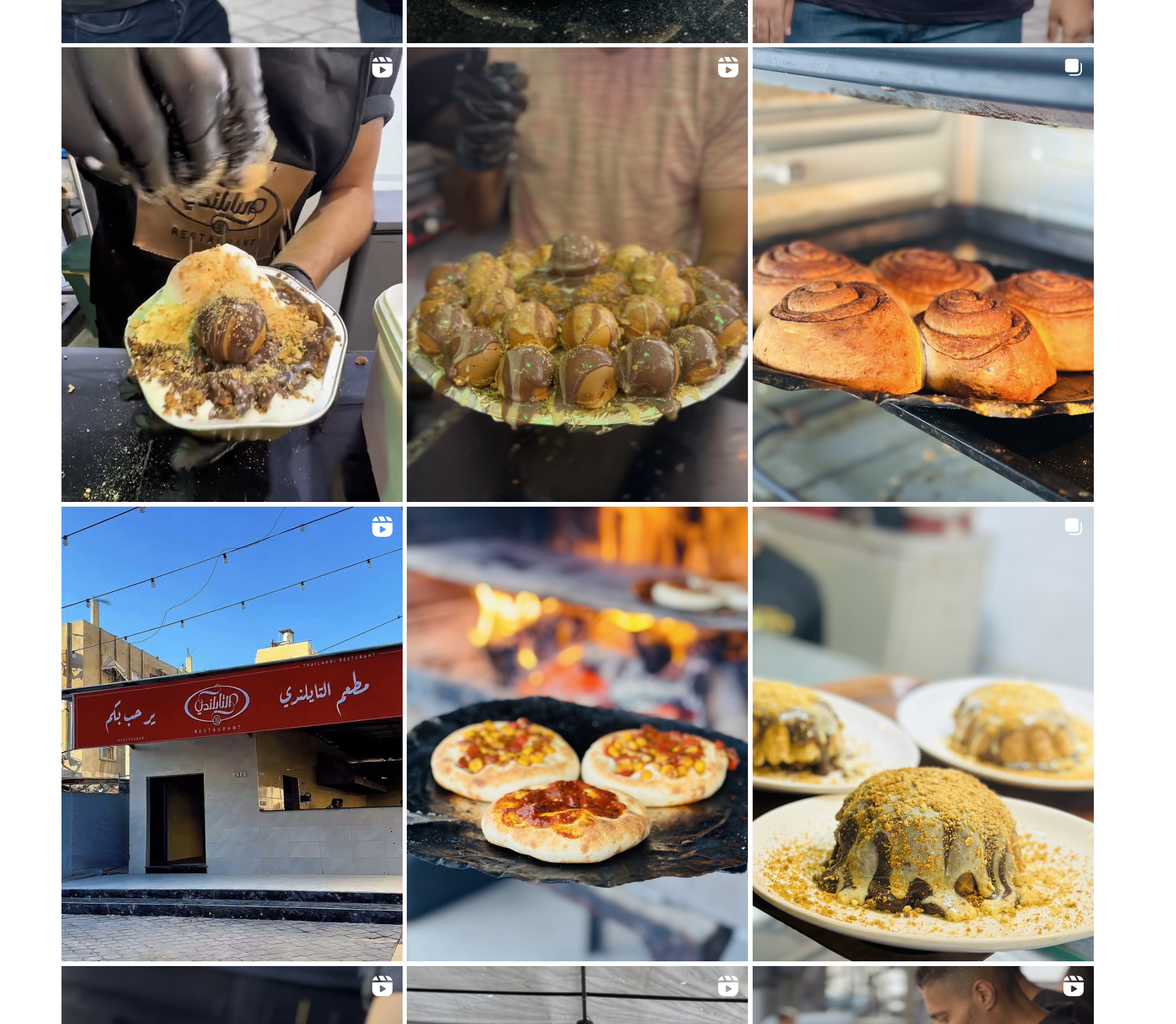Open the carousel post of crumb-topped desserts on plates
The width and height of the screenshot is (1176, 1024).
coord(922,734)
